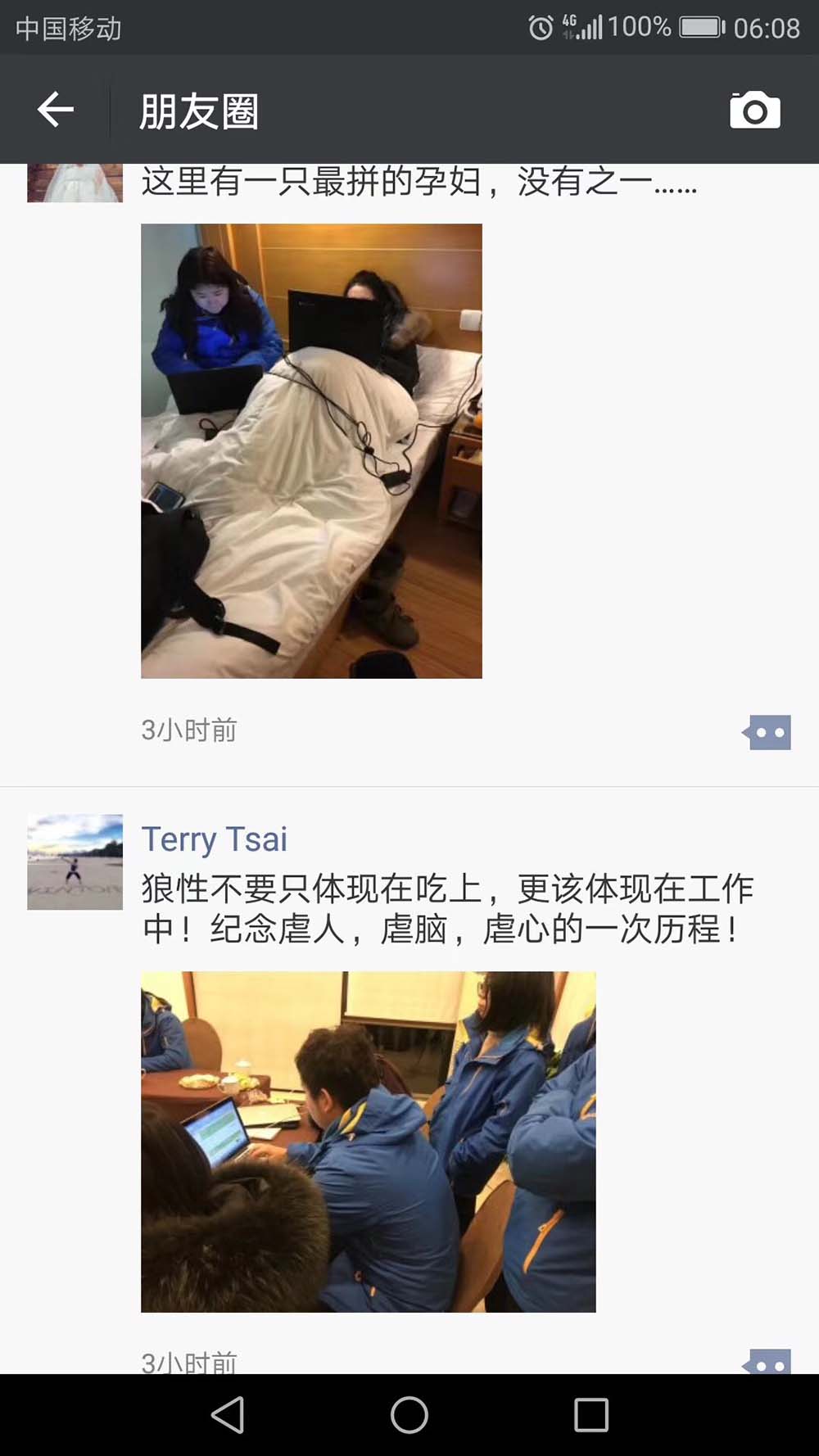The width and height of the screenshot is (819, 1456).
Task: Go back from Moments screen
Action: [x=56, y=110]
